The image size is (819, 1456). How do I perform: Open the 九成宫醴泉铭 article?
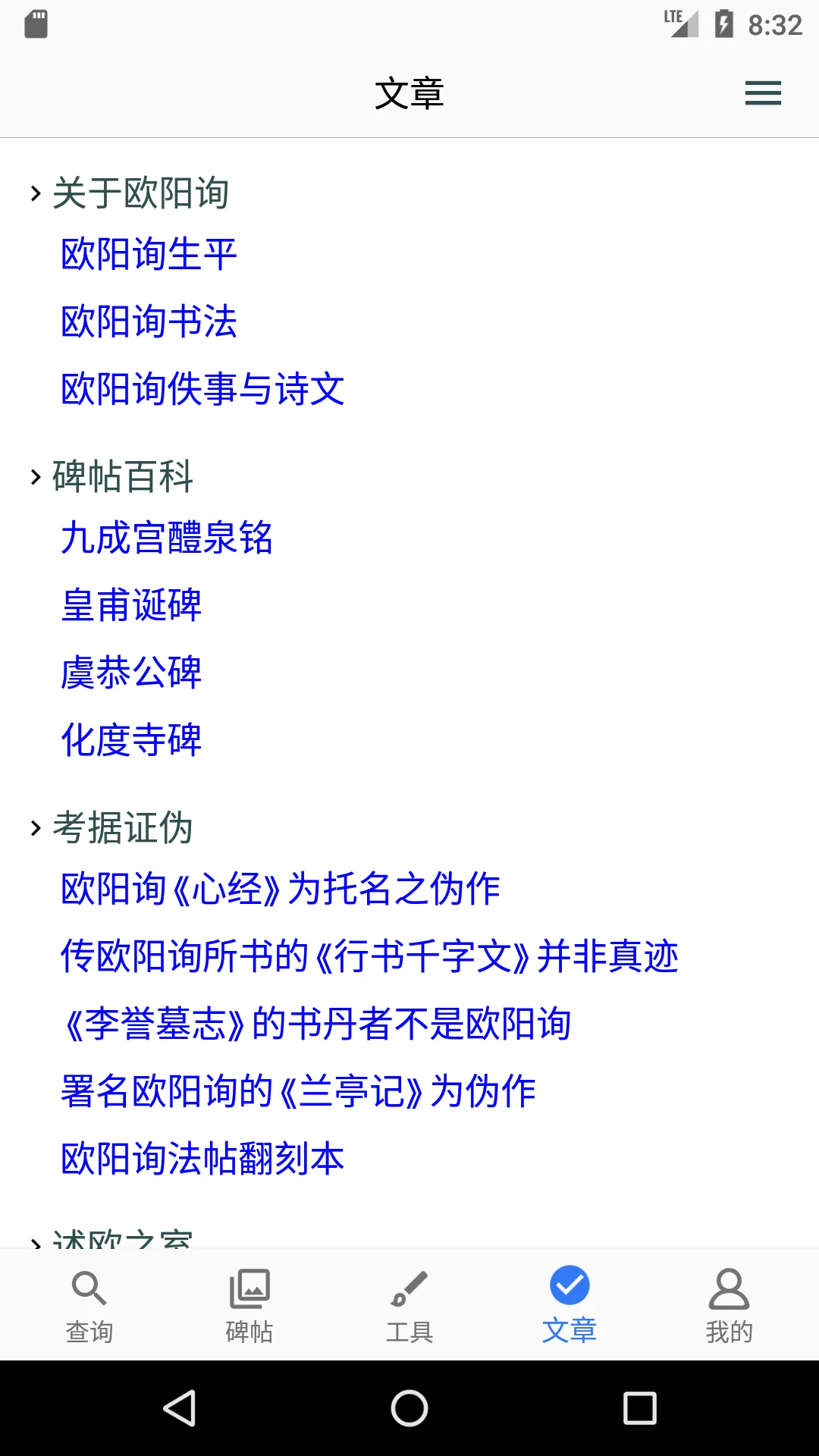click(168, 539)
